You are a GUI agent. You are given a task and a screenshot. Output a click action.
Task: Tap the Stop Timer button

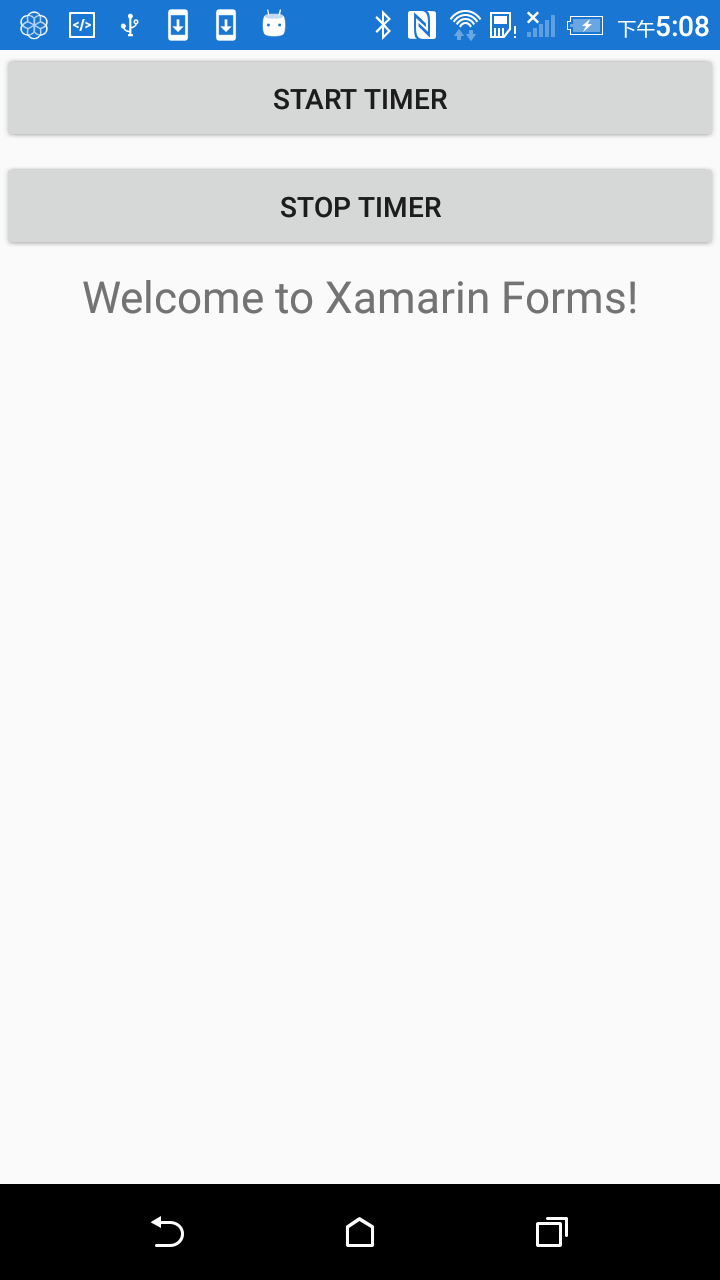click(x=360, y=206)
